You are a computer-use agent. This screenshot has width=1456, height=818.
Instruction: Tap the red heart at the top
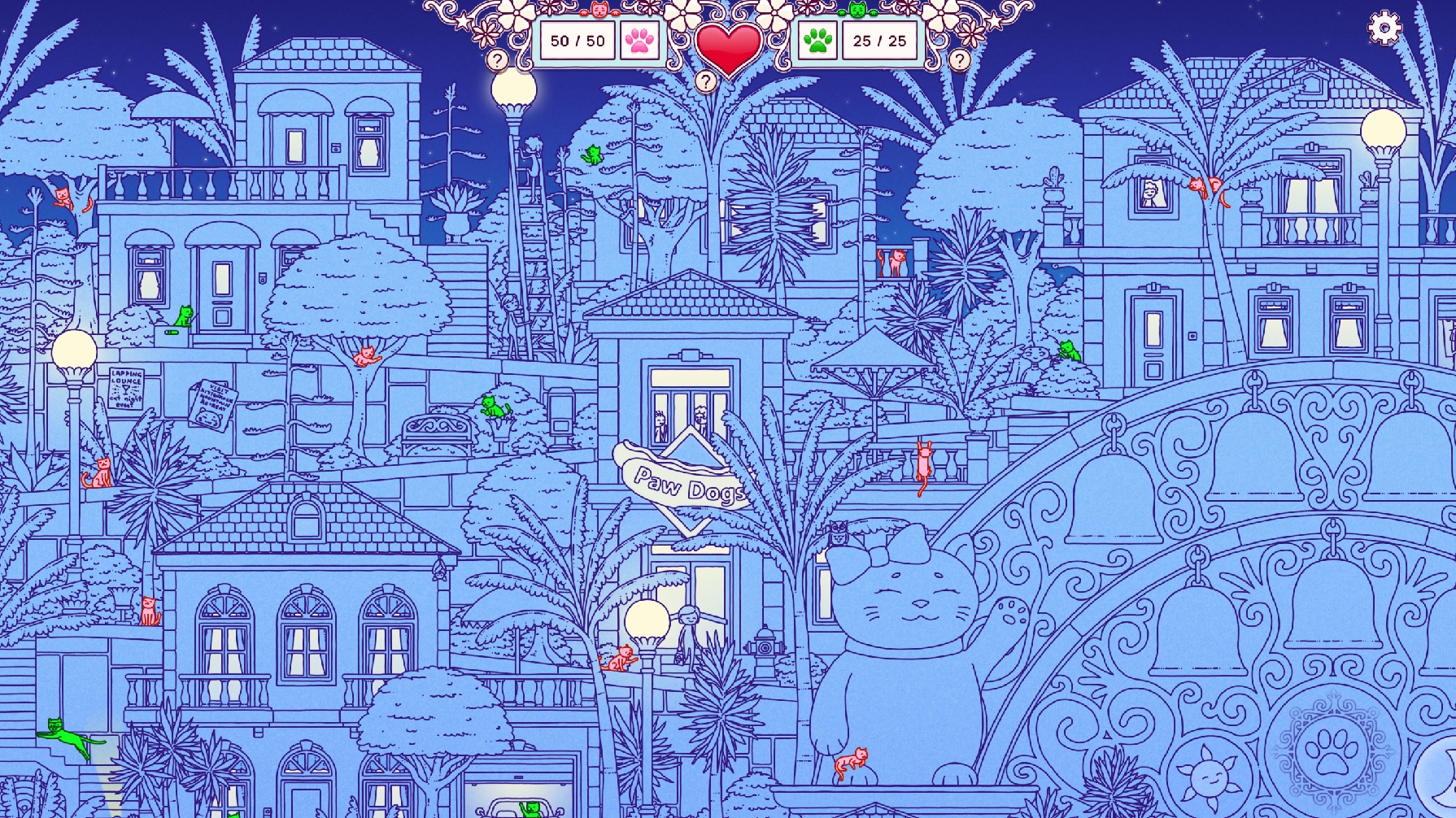click(728, 47)
